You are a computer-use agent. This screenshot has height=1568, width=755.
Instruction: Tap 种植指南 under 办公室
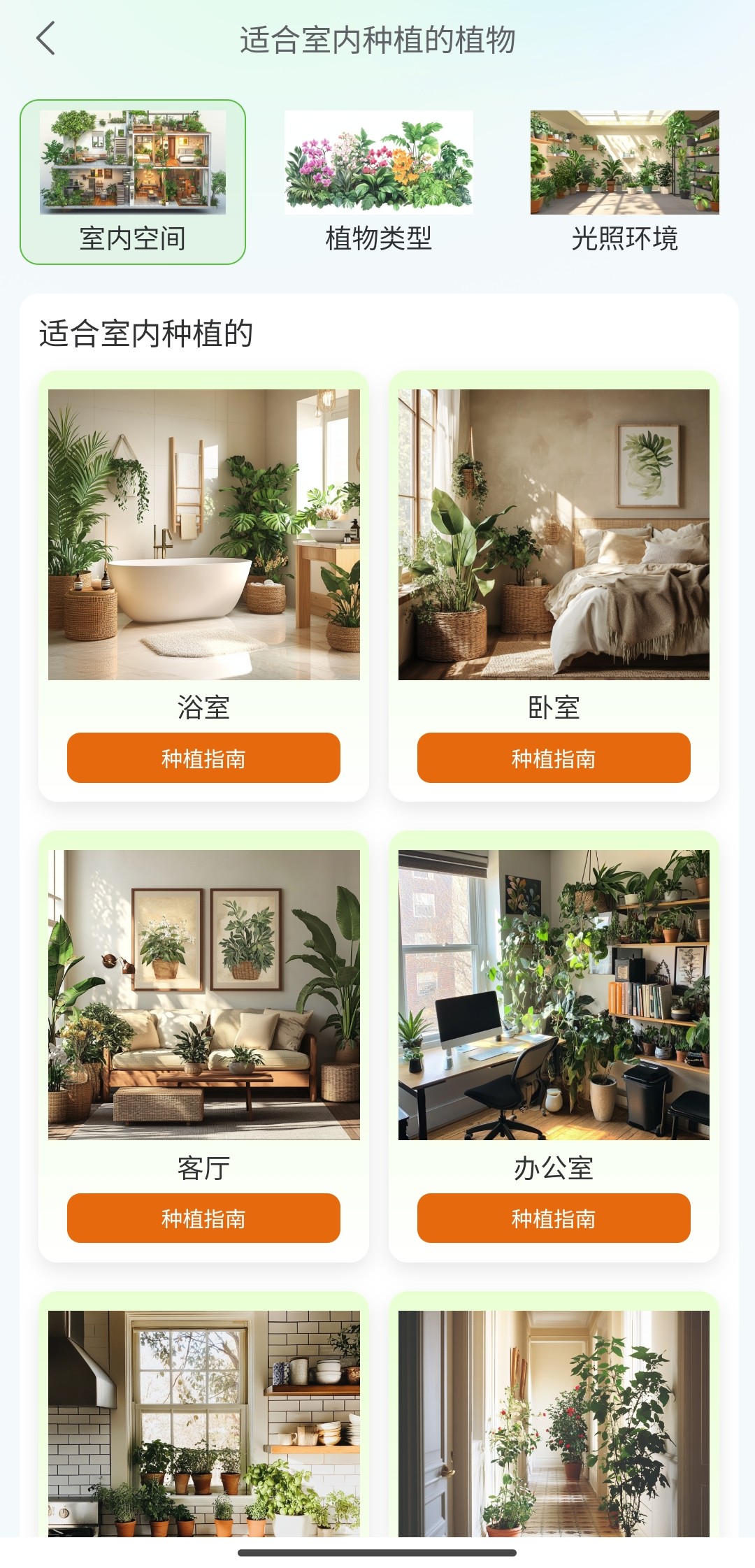[554, 1218]
